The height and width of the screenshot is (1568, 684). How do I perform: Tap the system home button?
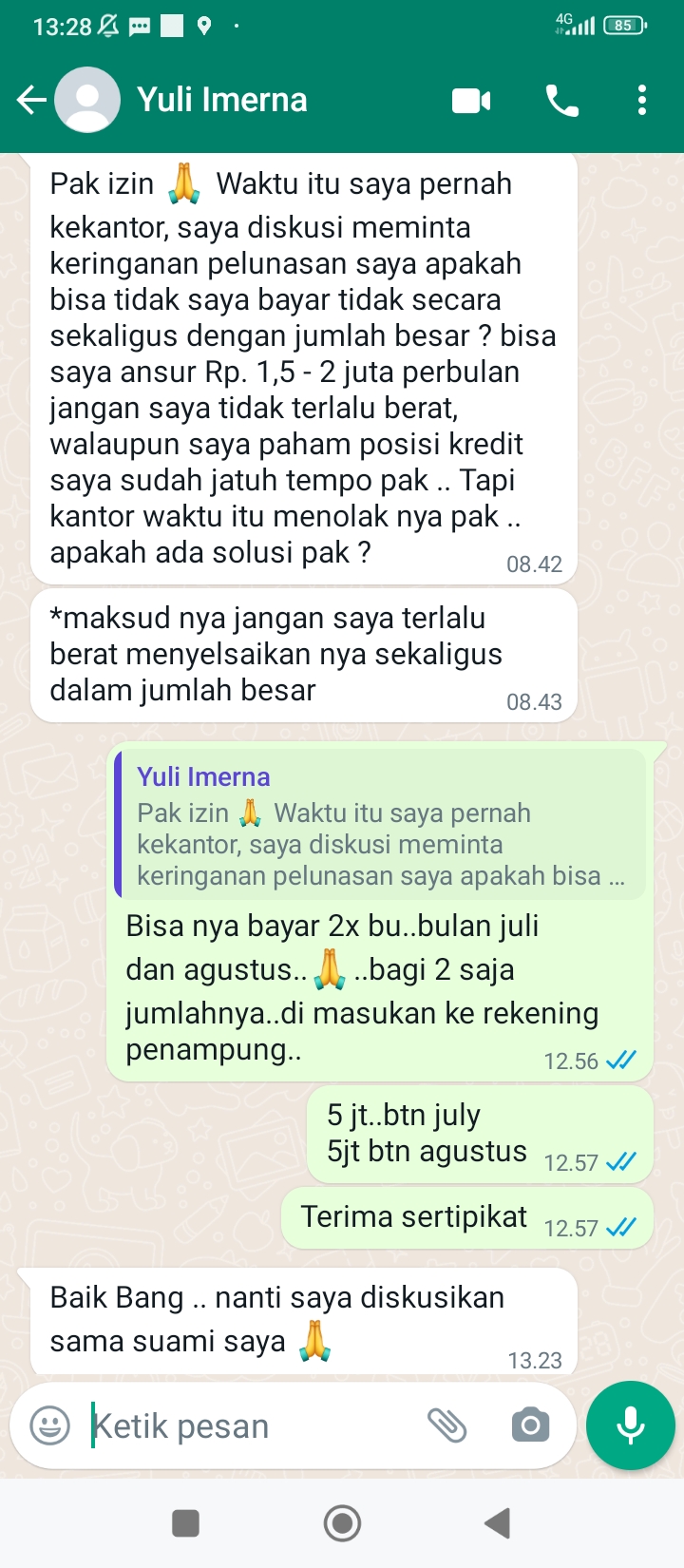coord(342,1523)
